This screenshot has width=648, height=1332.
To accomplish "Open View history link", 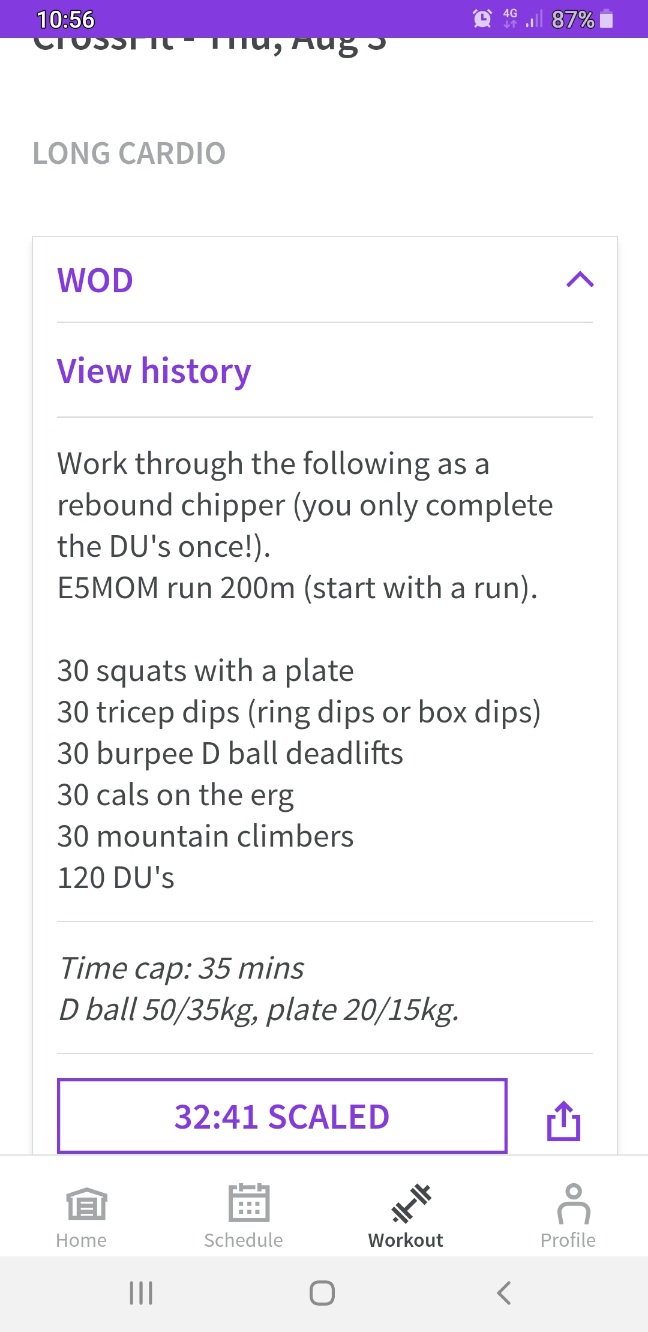I will tap(154, 371).
